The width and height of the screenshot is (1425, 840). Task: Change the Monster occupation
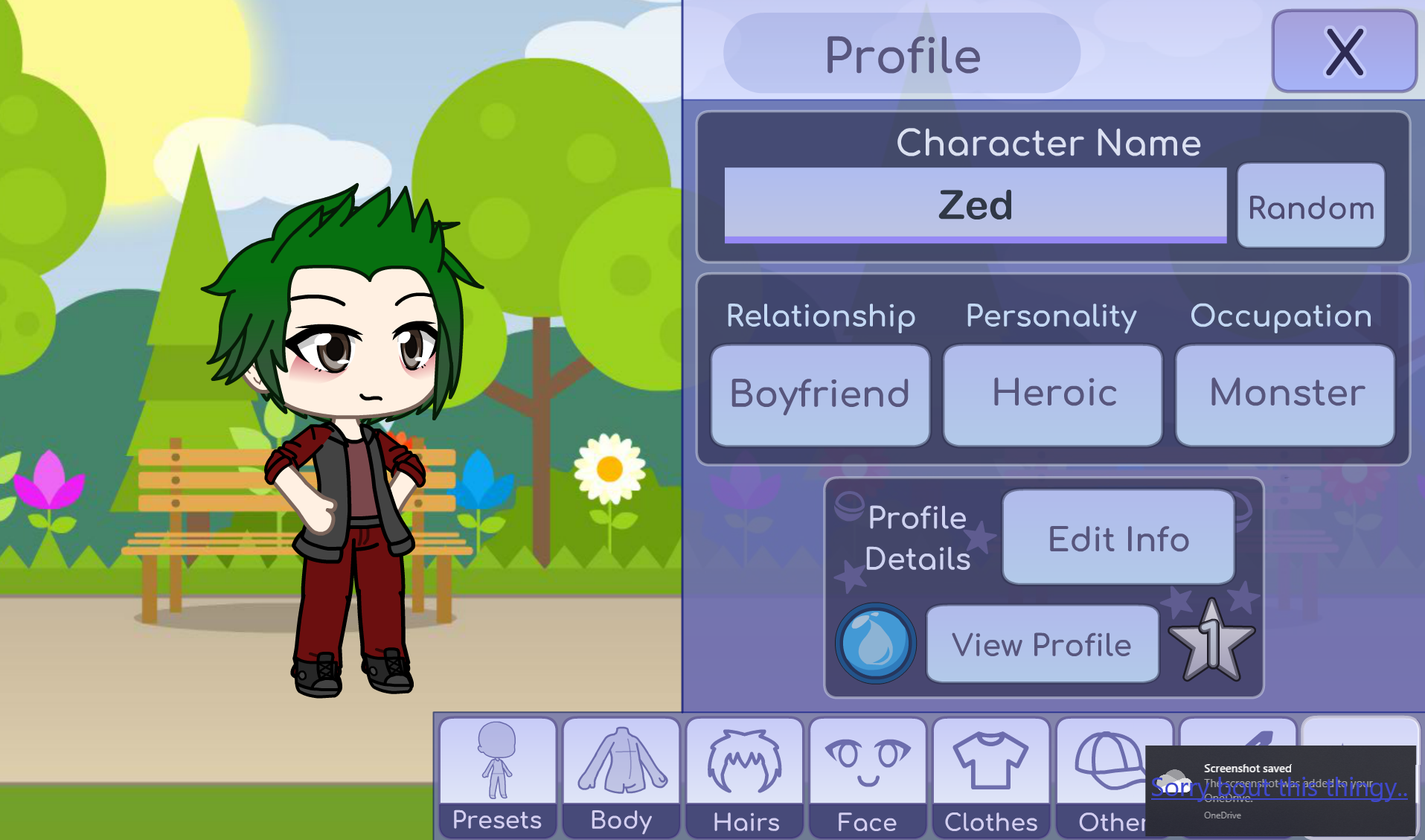(1285, 394)
